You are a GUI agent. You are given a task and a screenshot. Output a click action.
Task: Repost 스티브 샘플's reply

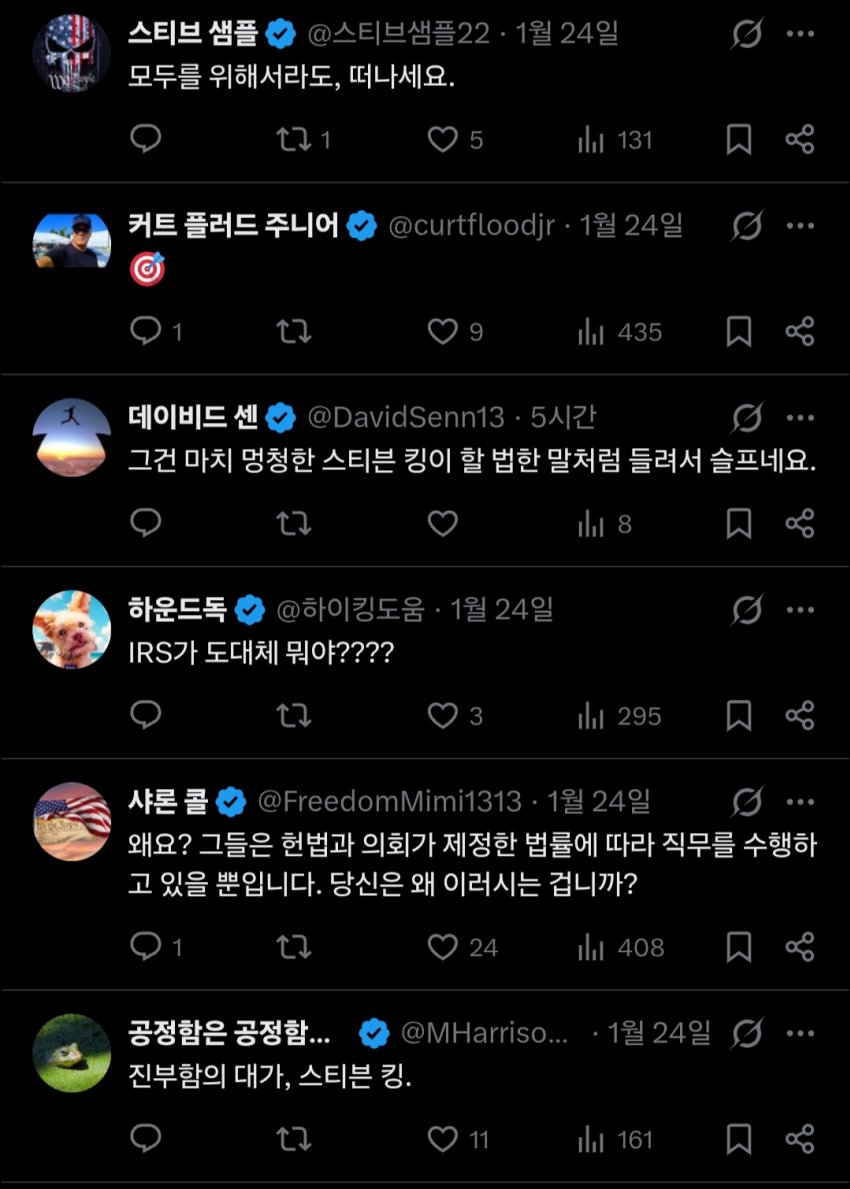coord(293,140)
